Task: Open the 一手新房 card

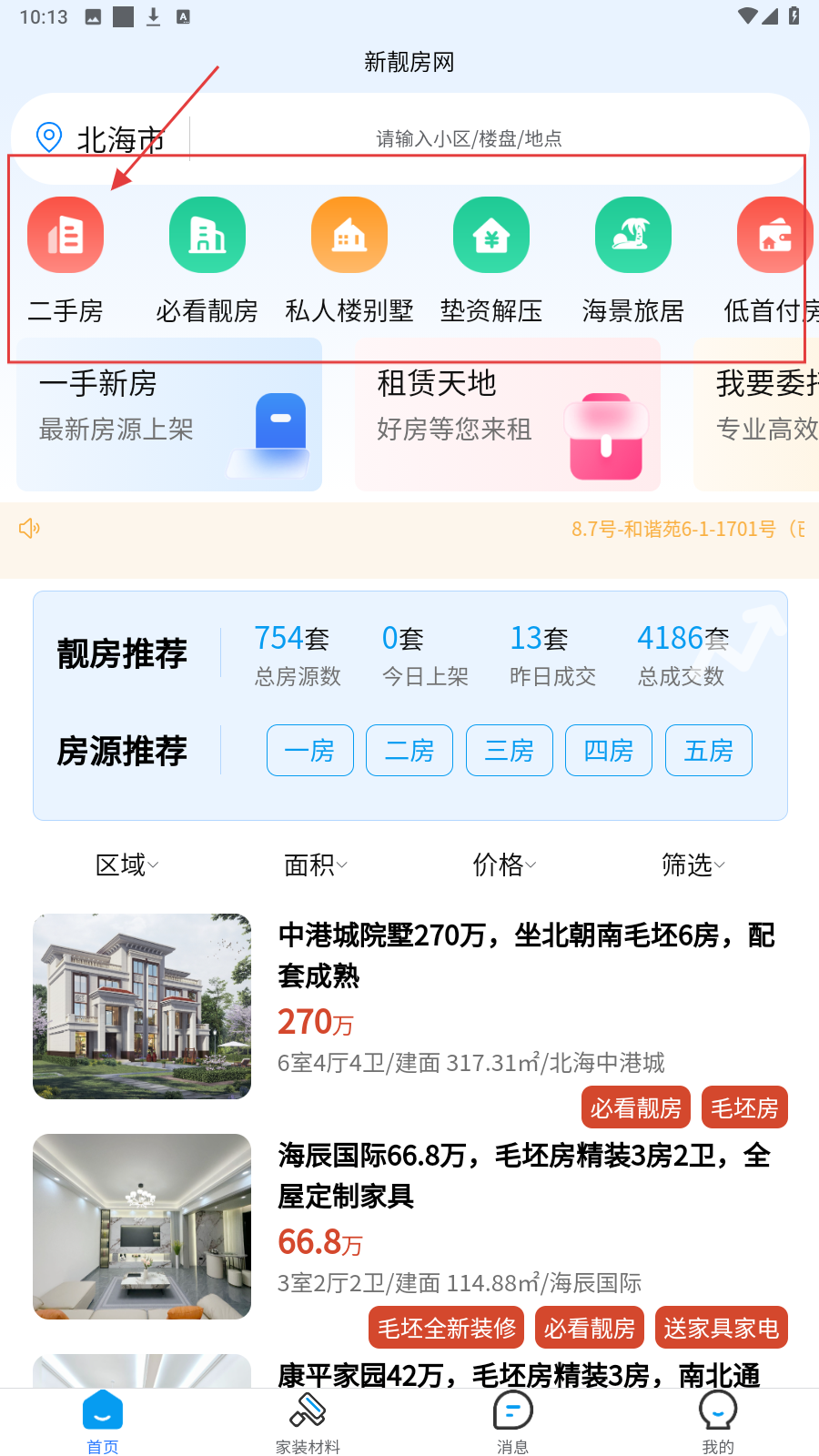Action: point(169,415)
